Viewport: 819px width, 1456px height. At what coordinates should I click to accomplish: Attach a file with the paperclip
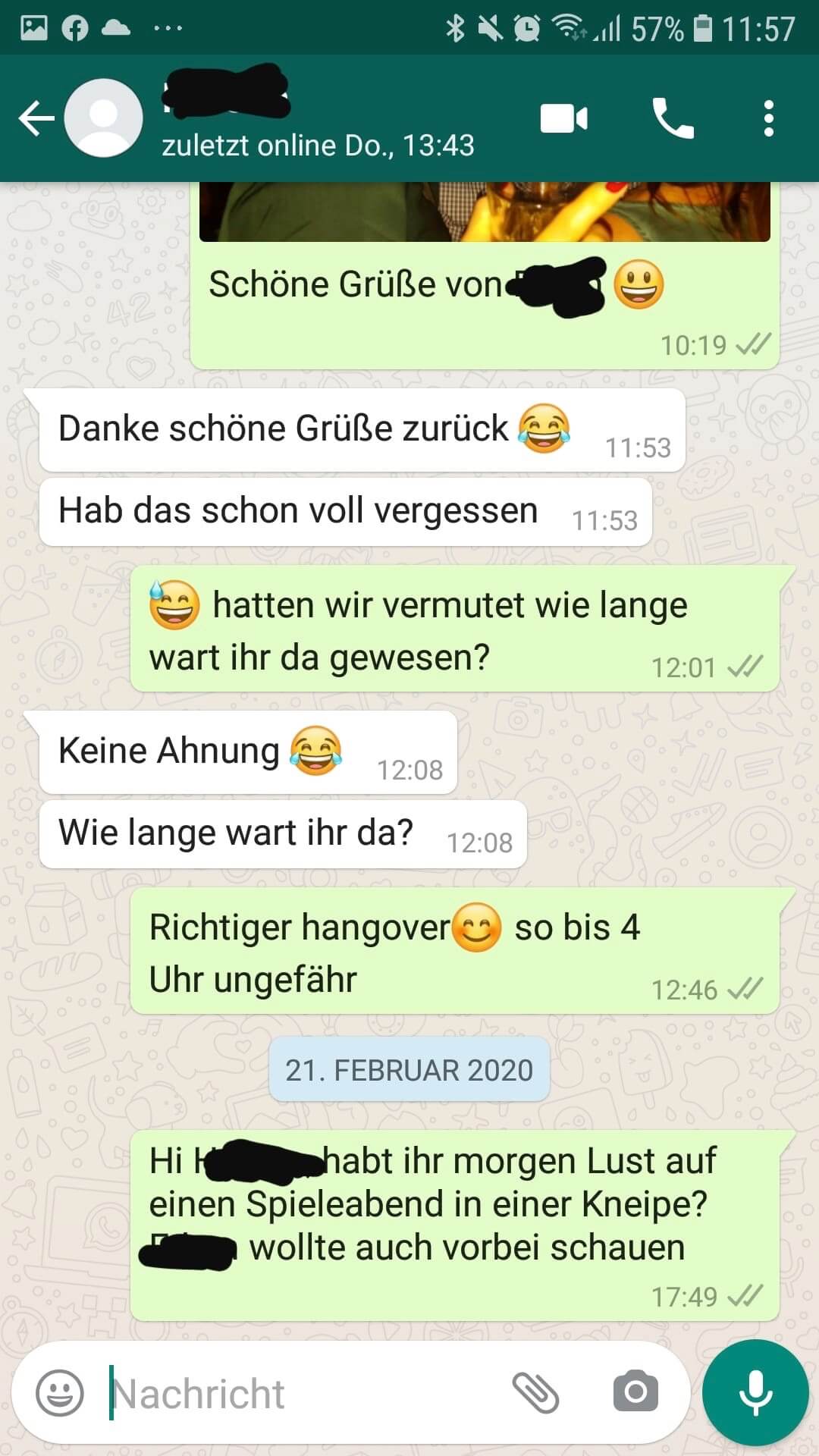536,1392
